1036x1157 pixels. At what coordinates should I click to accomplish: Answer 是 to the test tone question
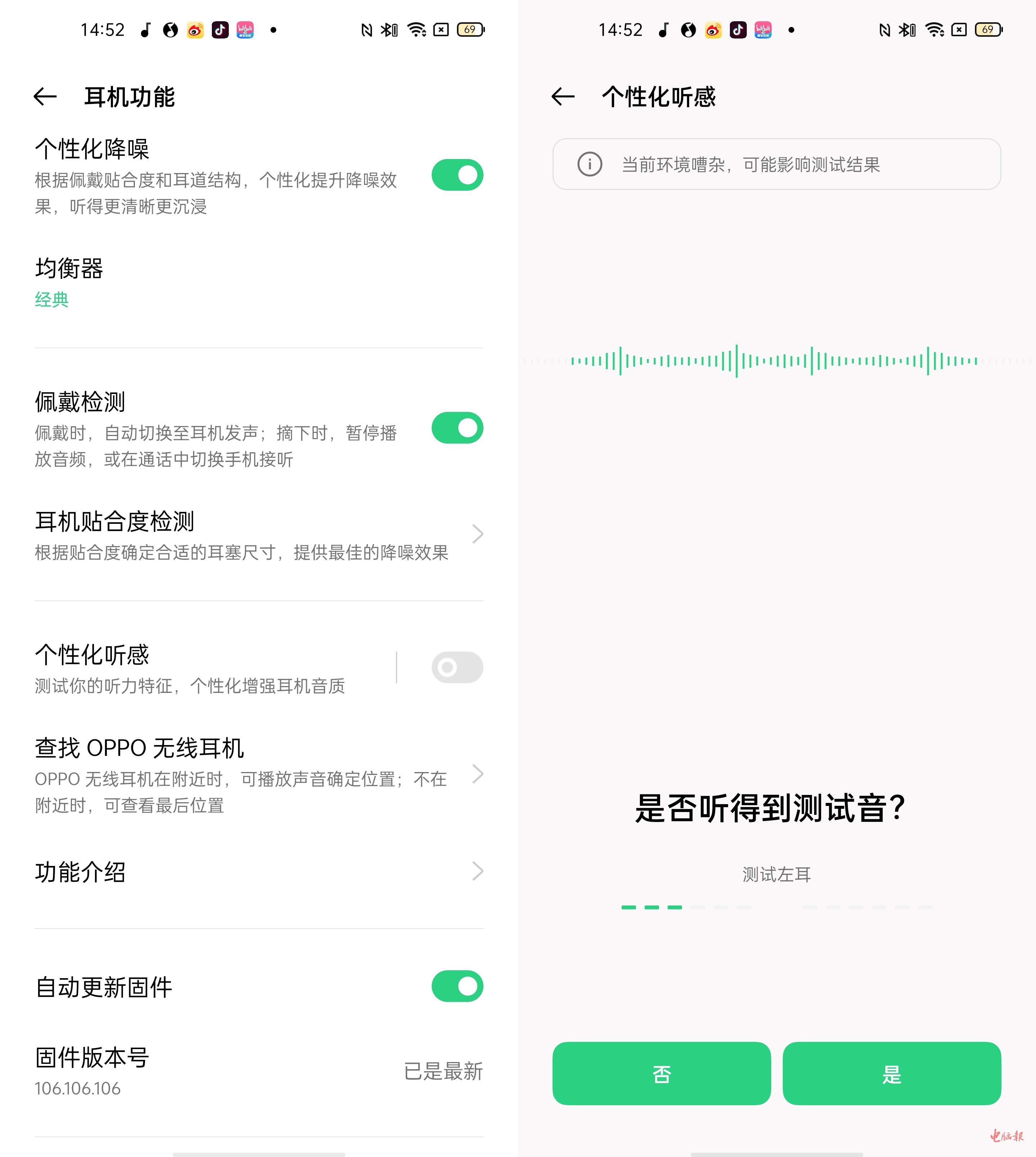coord(891,1074)
